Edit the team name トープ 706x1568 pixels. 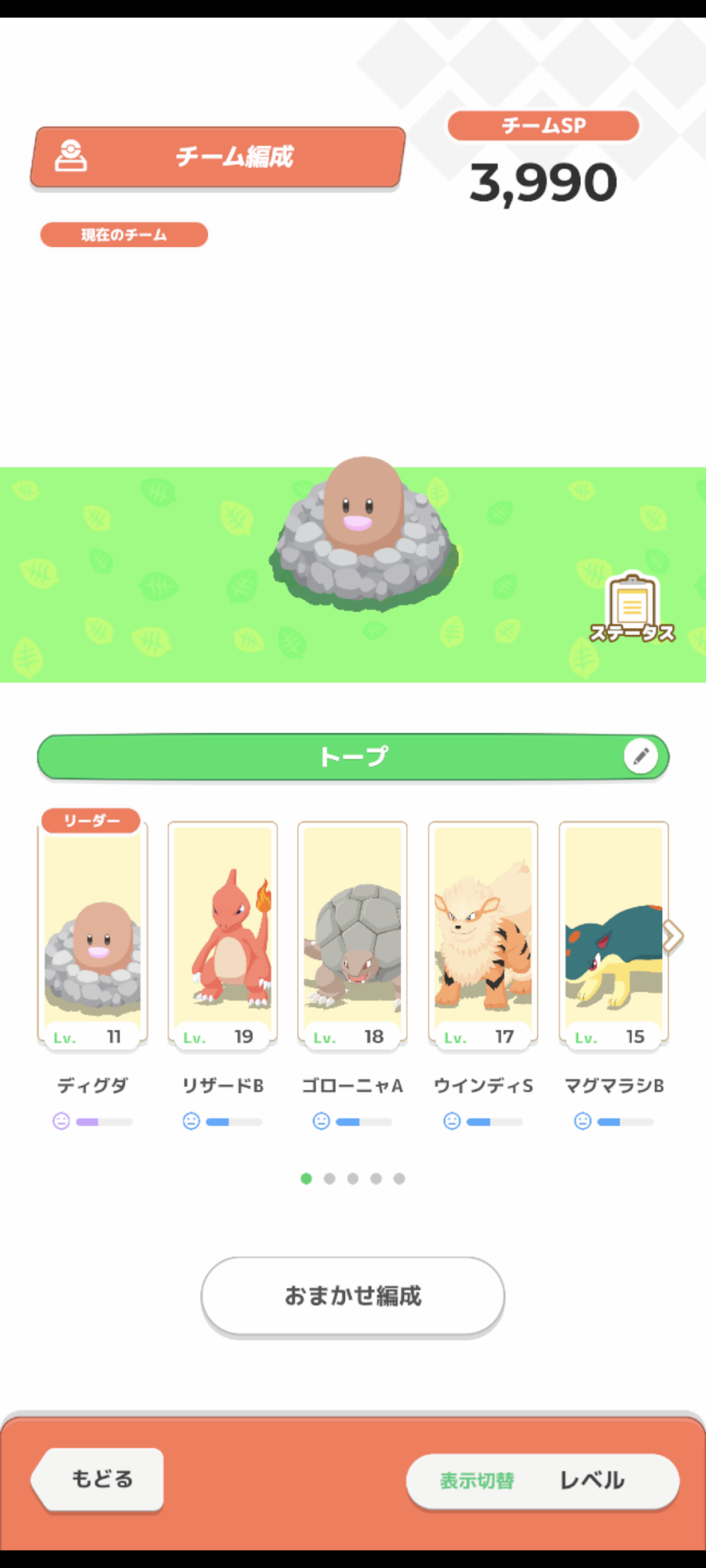tap(641, 757)
